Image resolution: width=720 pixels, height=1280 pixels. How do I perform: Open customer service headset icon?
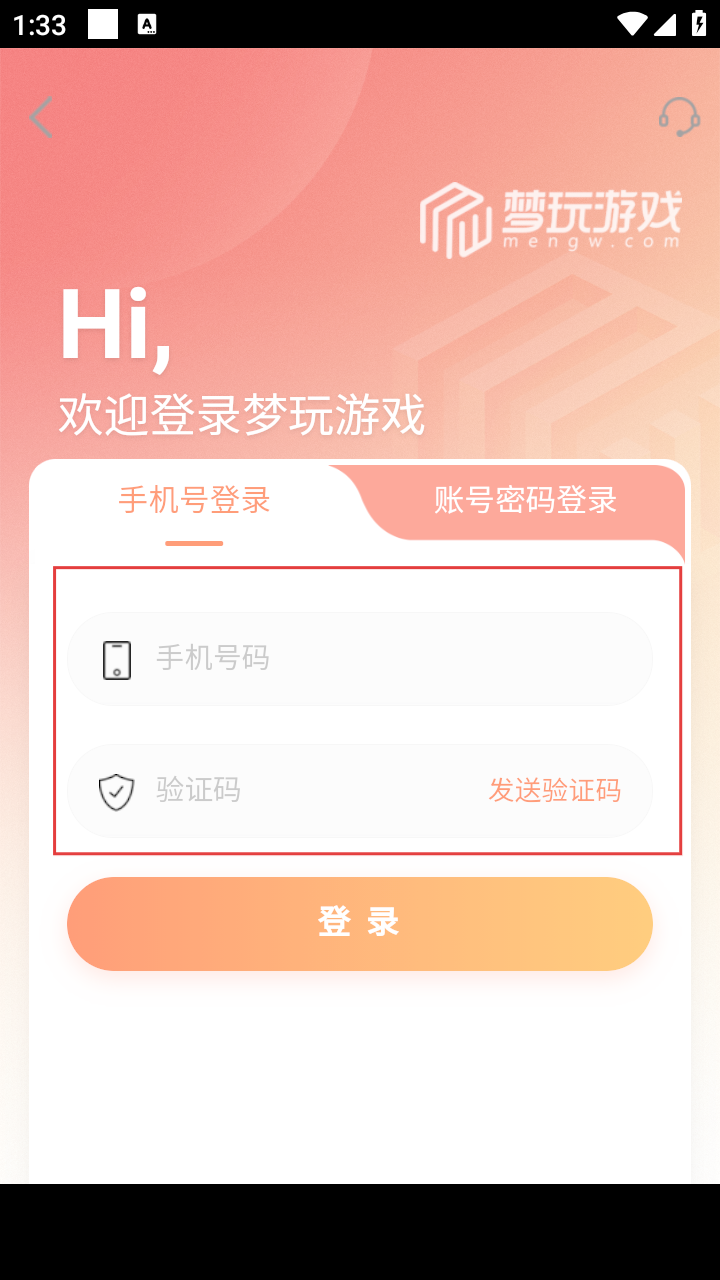coord(679,117)
